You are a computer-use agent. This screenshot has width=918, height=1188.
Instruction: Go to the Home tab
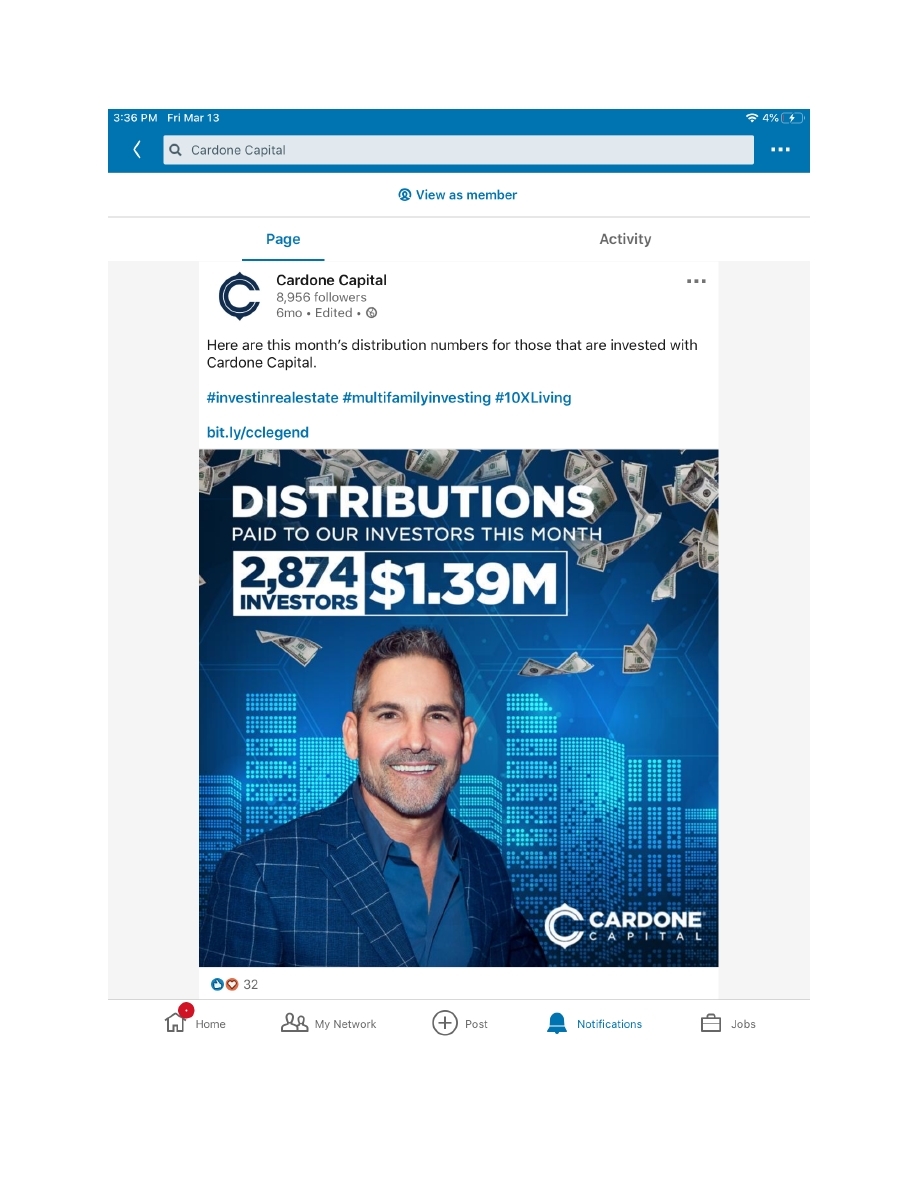(x=195, y=1023)
